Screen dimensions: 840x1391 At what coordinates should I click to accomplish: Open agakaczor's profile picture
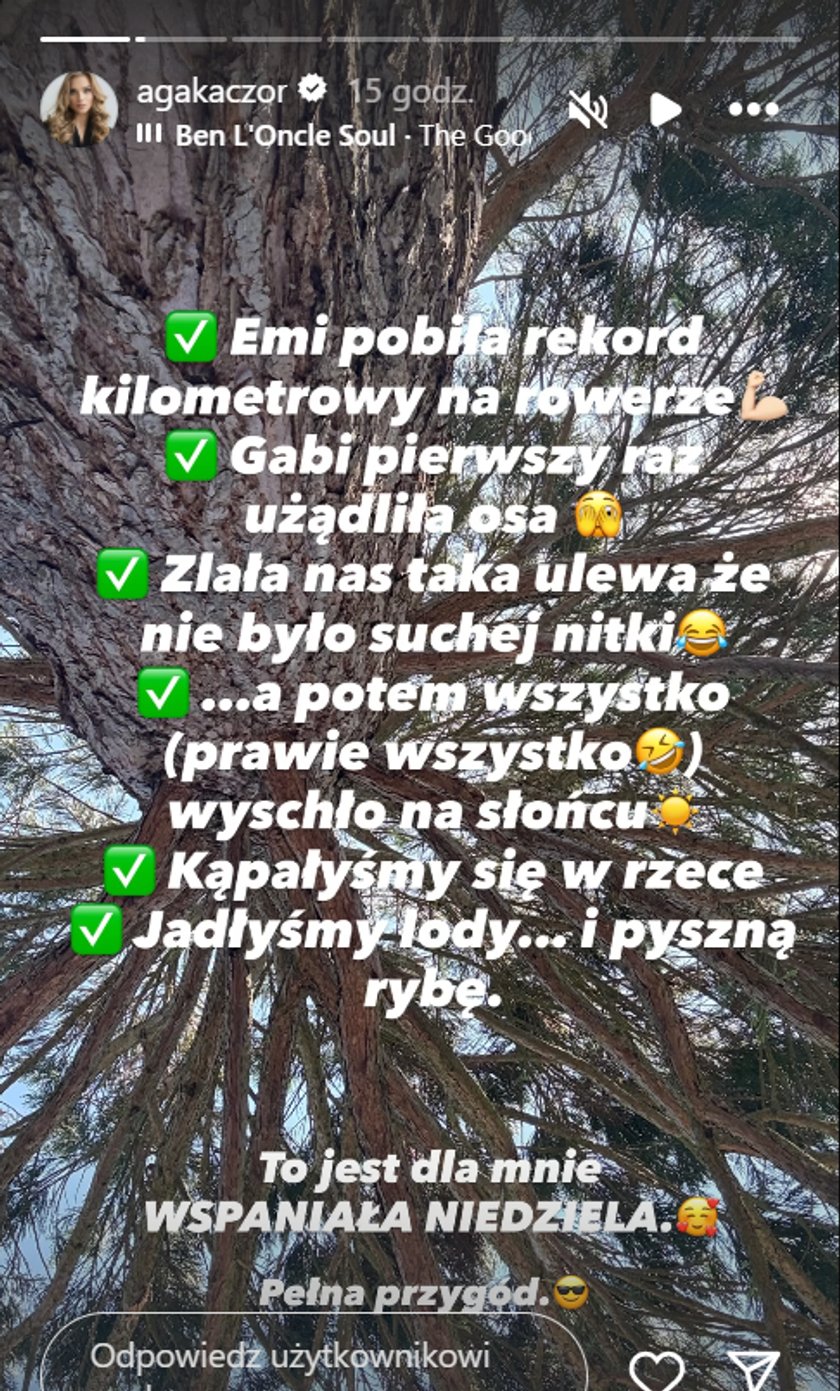click(x=77, y=110)
